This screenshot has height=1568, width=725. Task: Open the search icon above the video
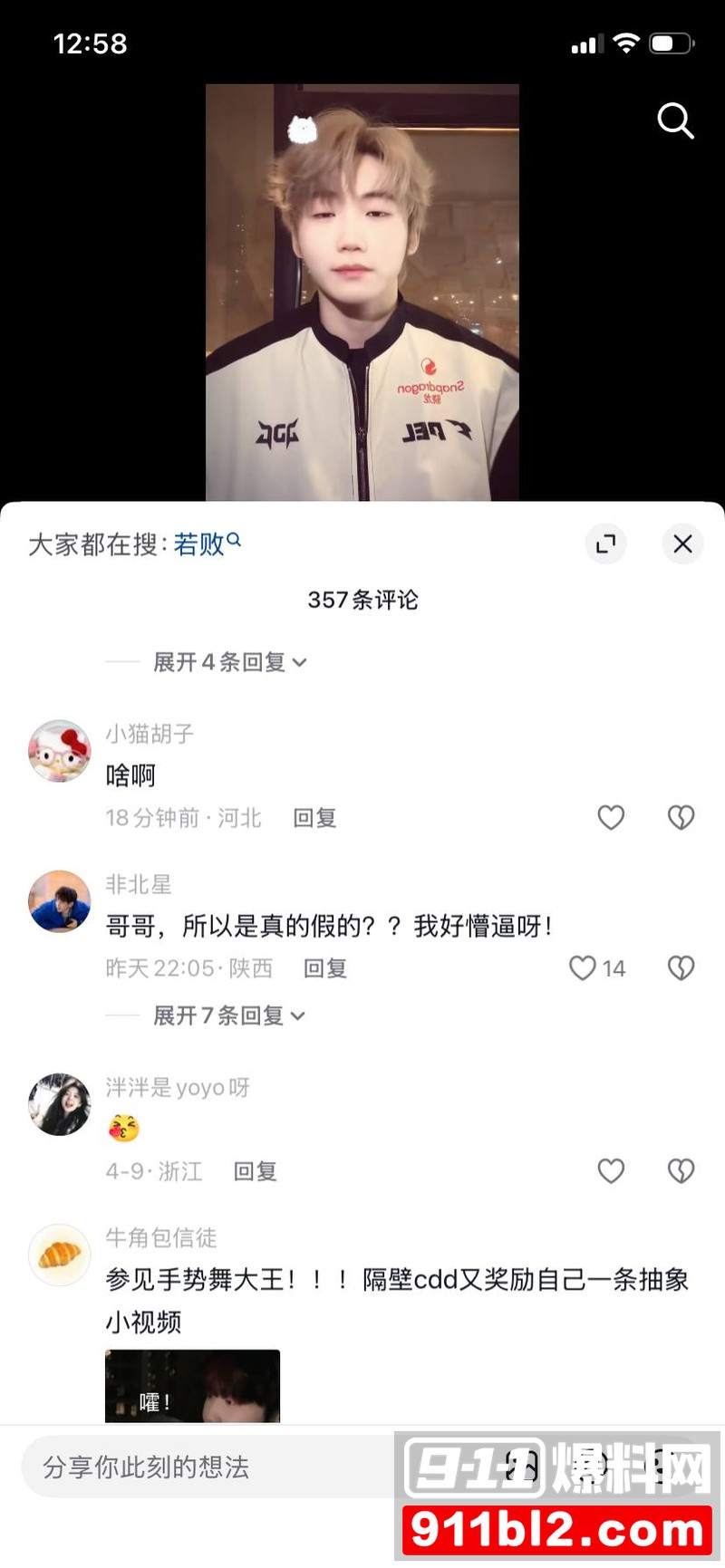(675, 120)
